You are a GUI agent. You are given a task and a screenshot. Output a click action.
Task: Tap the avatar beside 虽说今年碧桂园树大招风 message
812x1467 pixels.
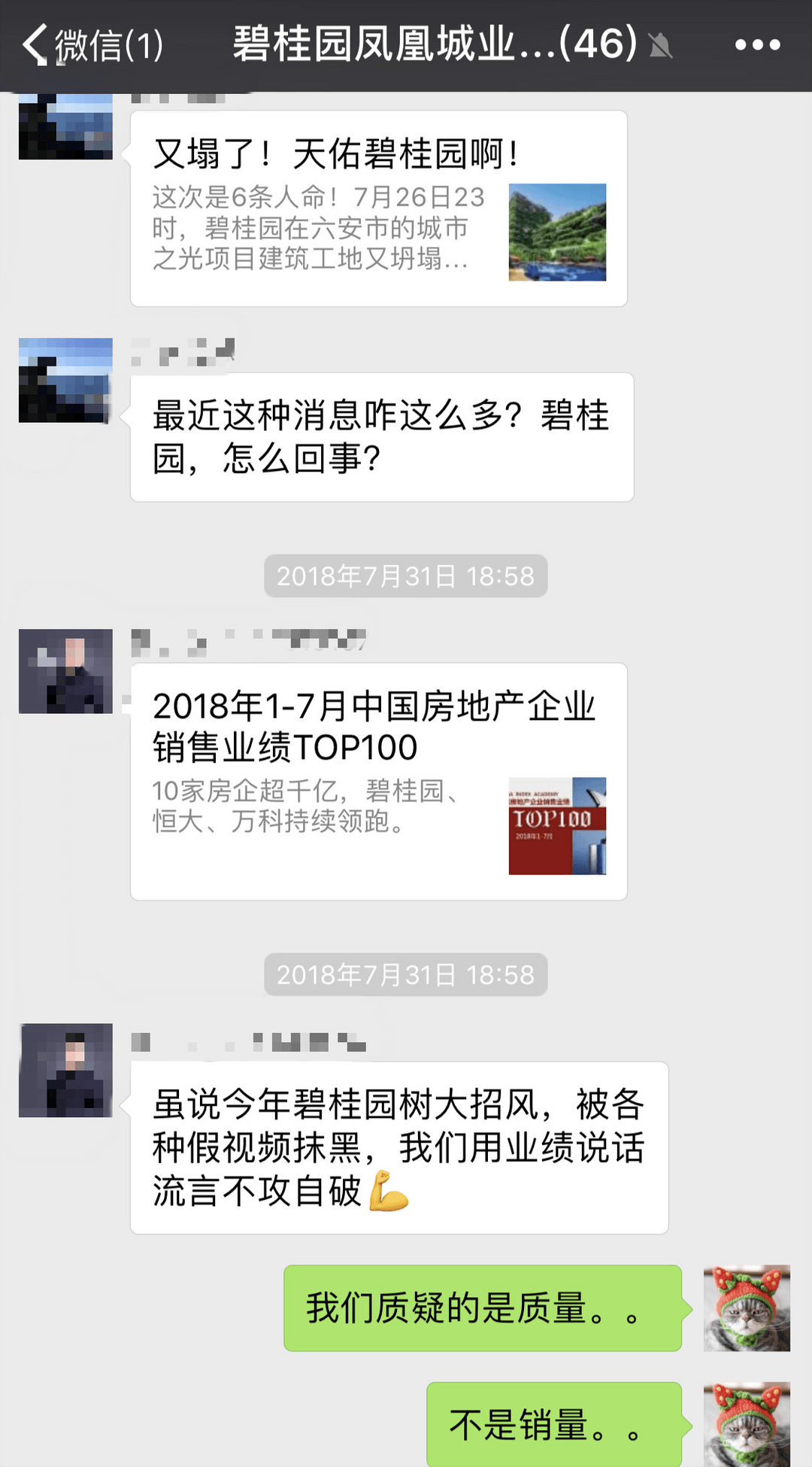click(65, 1070)
